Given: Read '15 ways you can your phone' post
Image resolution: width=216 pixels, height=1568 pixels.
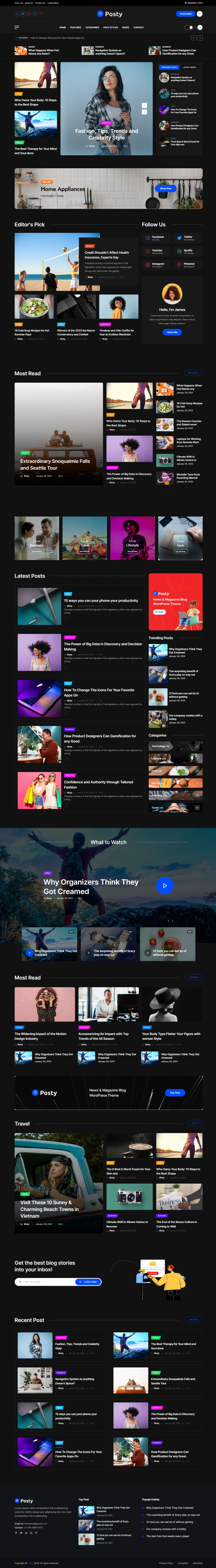Looking at the screenshot, I should pos(101,601).
